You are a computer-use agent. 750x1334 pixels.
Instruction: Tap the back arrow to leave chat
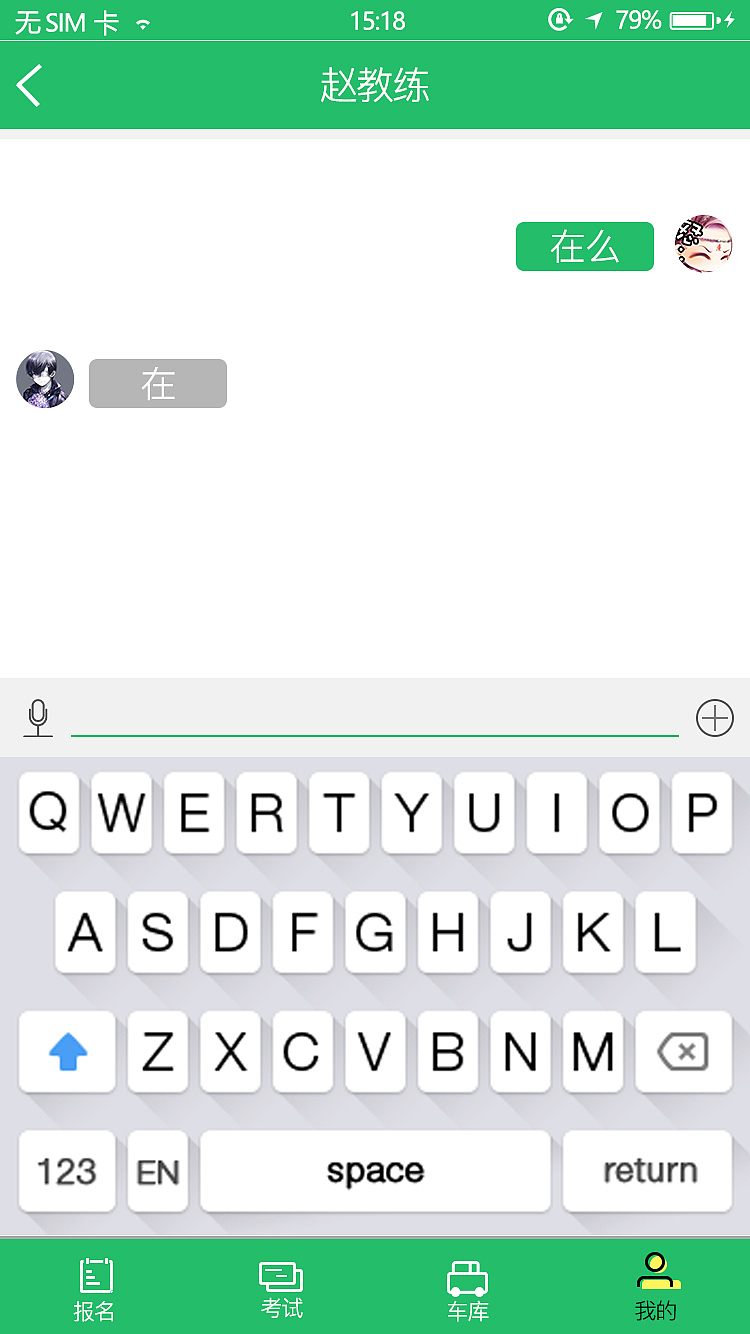pyautogui.click(x=28, y=85)
